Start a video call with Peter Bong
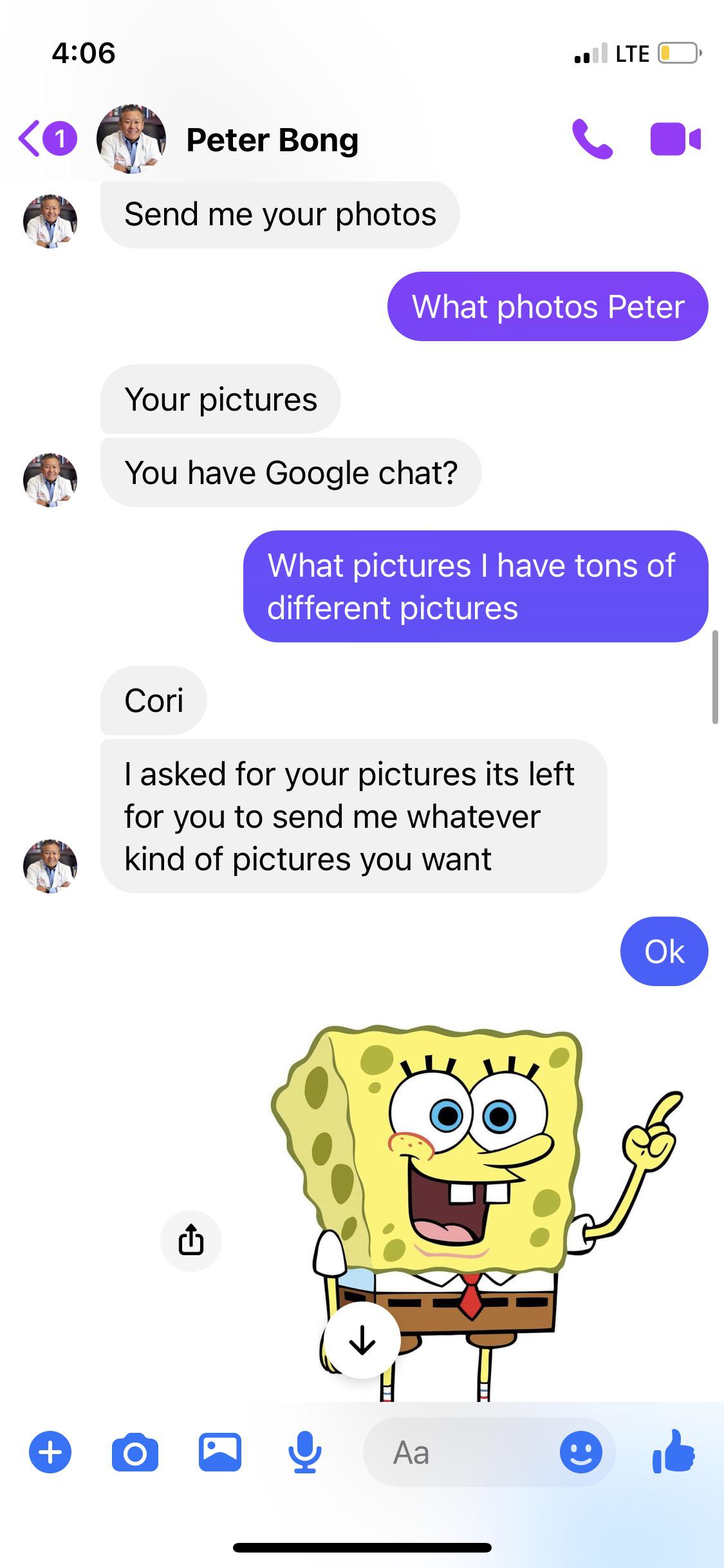Viewport: 724px width, 1568px height. point(675,139)
